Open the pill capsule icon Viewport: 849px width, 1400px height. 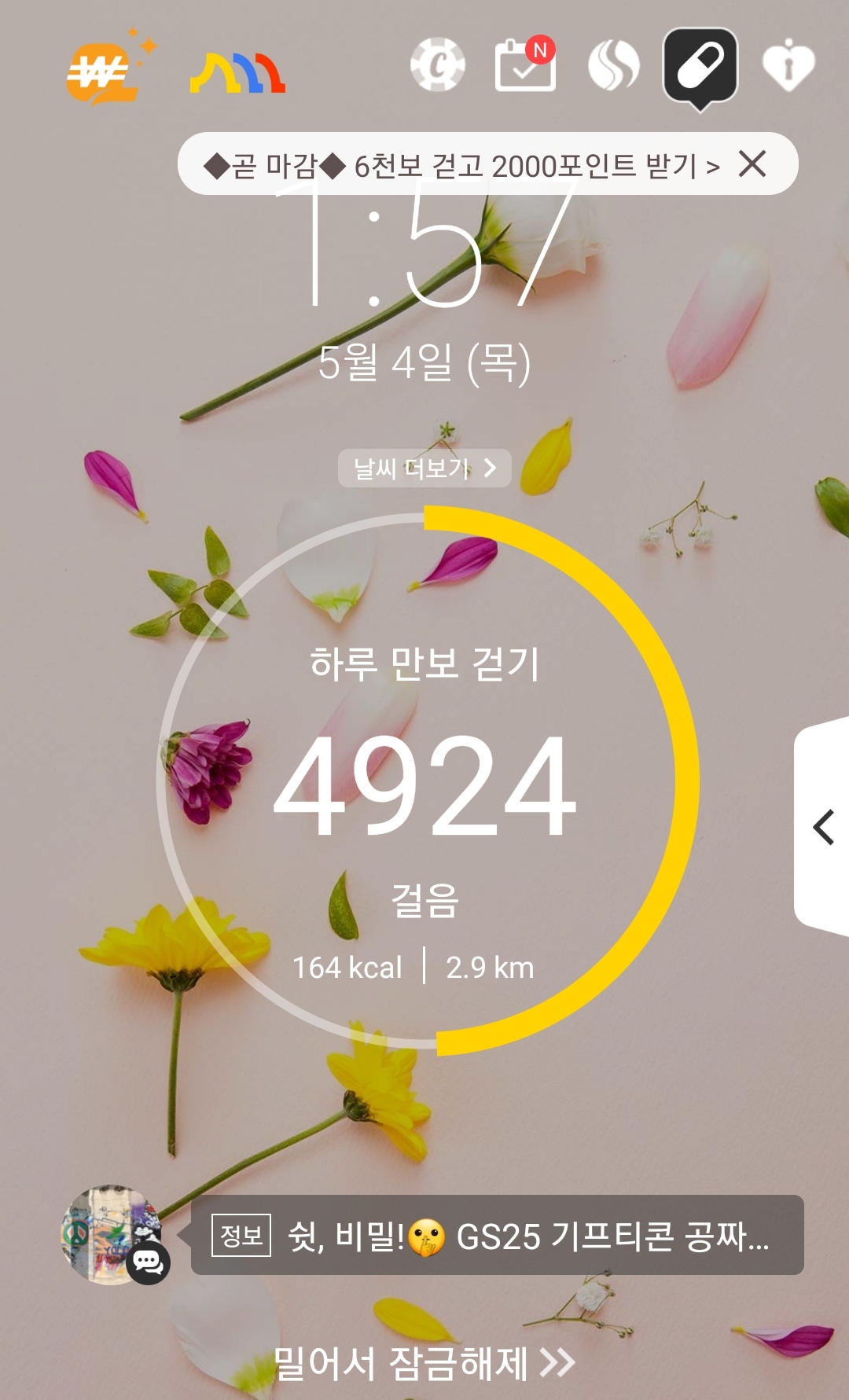click(x=700, y=67)
